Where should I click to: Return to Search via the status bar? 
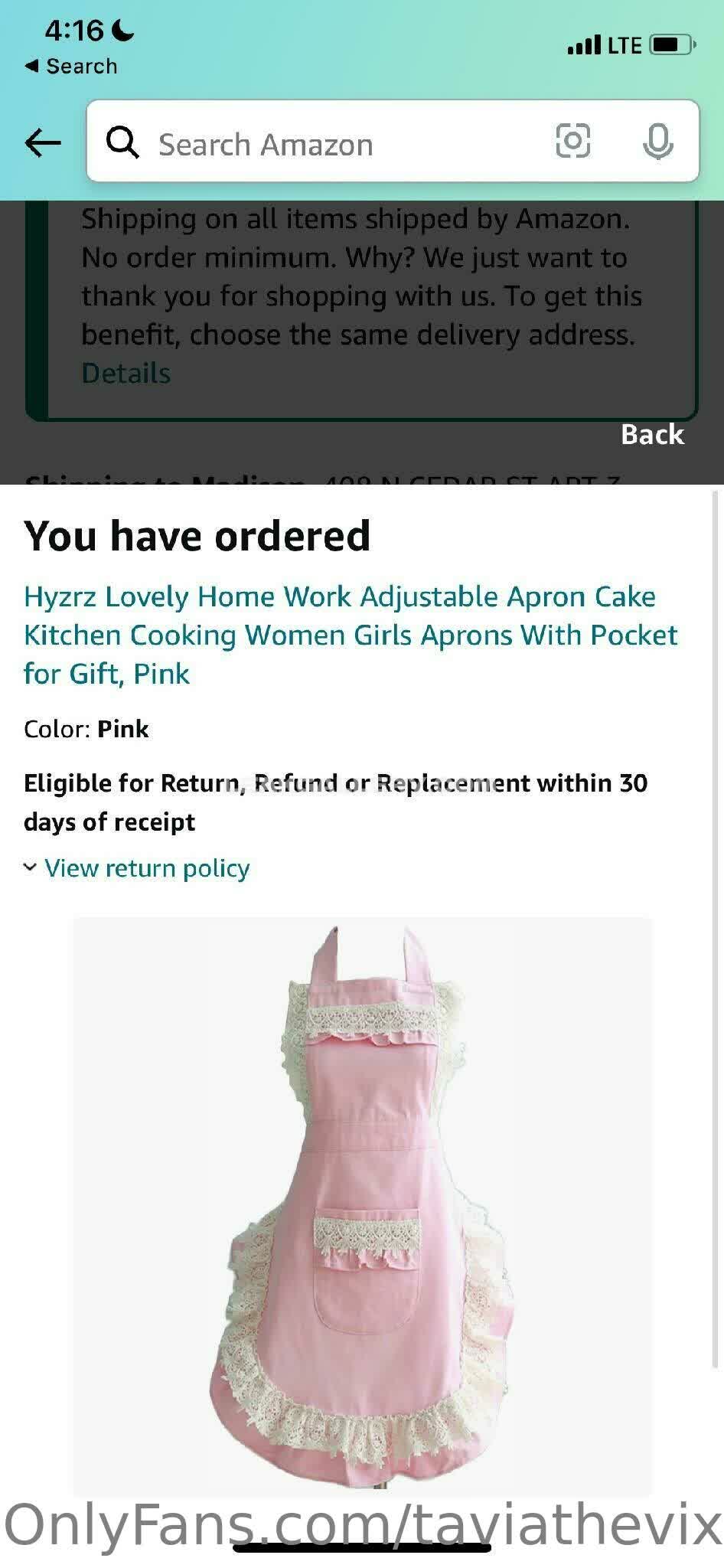coord(72,67)
